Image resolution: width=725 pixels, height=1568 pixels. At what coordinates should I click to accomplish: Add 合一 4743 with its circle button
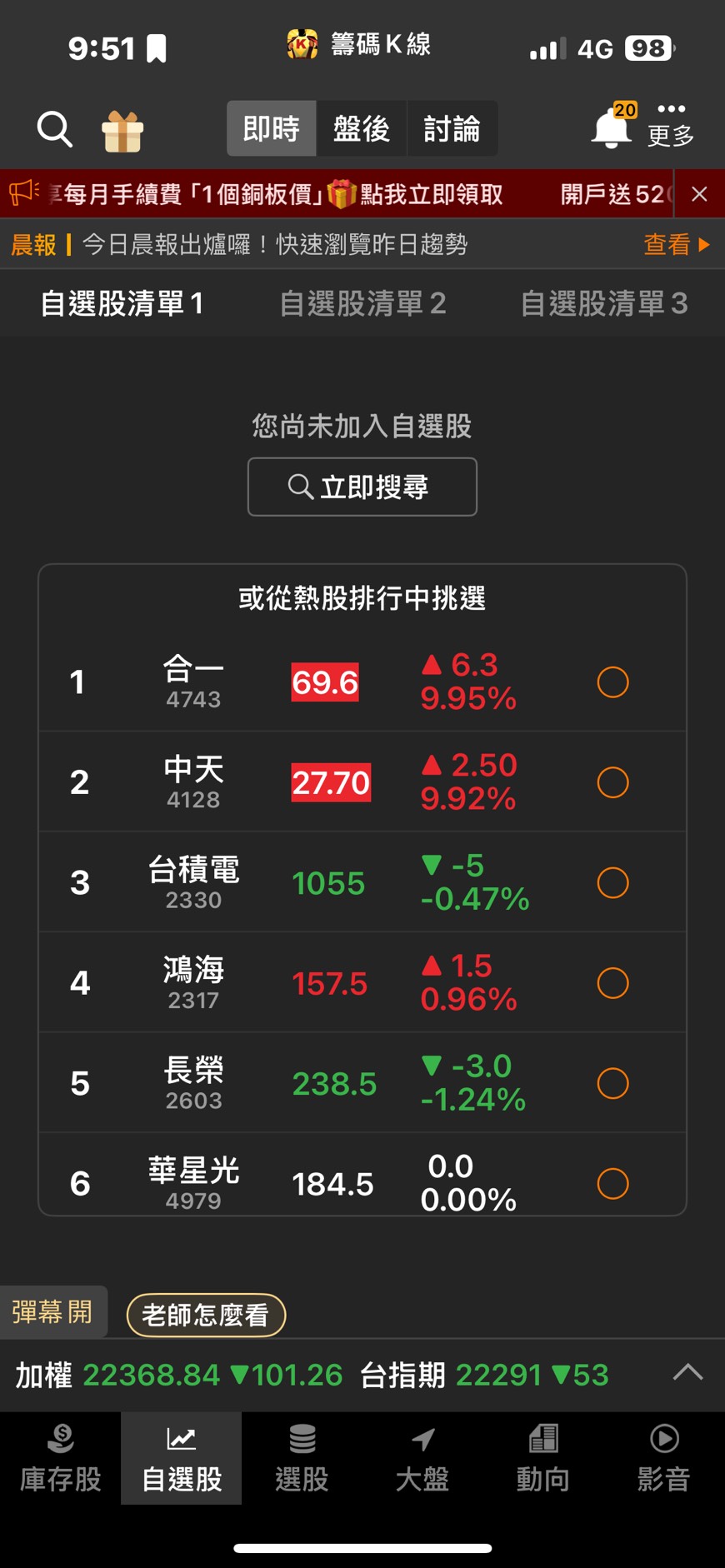(612, 682)
